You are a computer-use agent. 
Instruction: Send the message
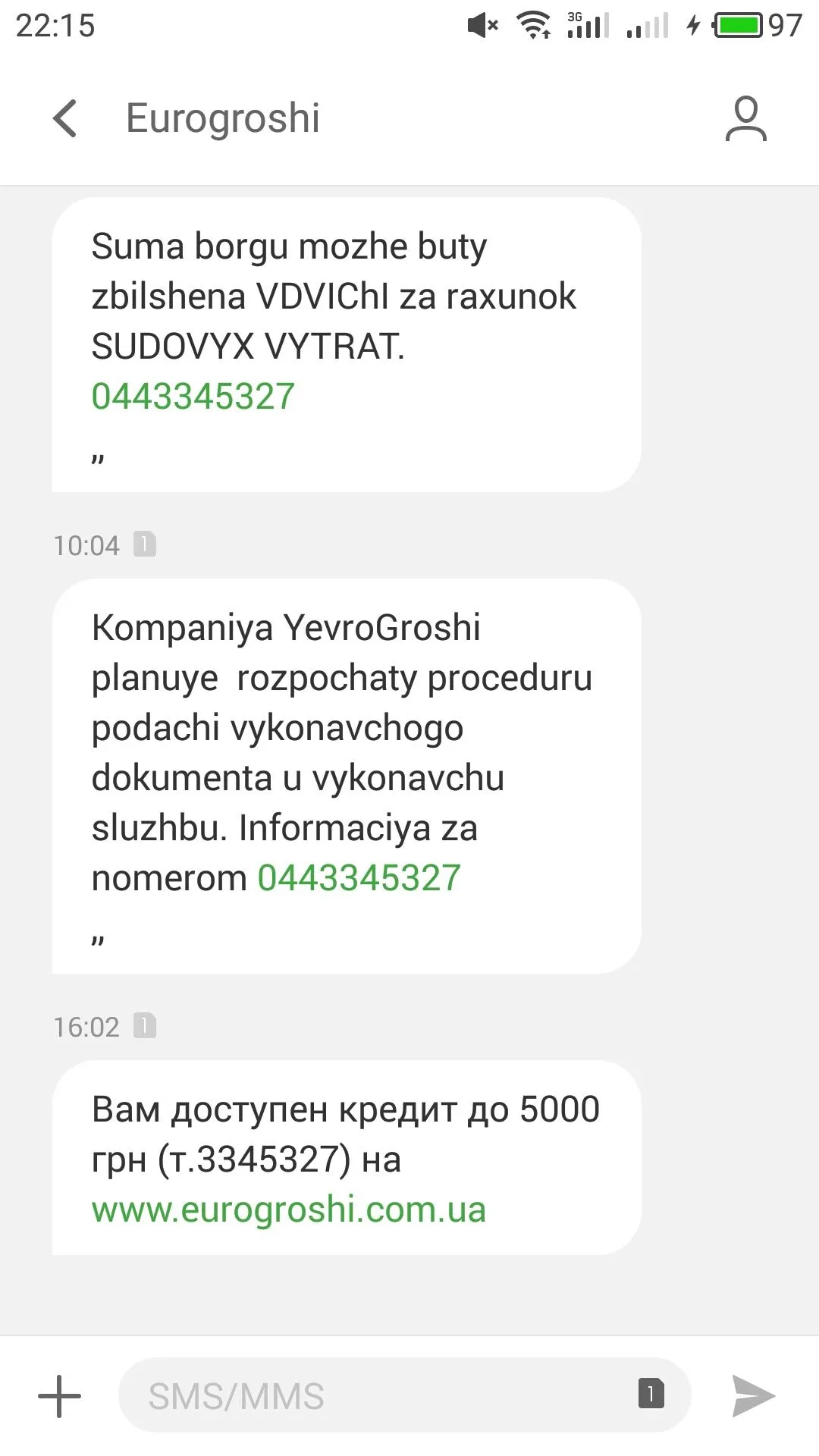pyautogui.click(x=753, y=1396)
